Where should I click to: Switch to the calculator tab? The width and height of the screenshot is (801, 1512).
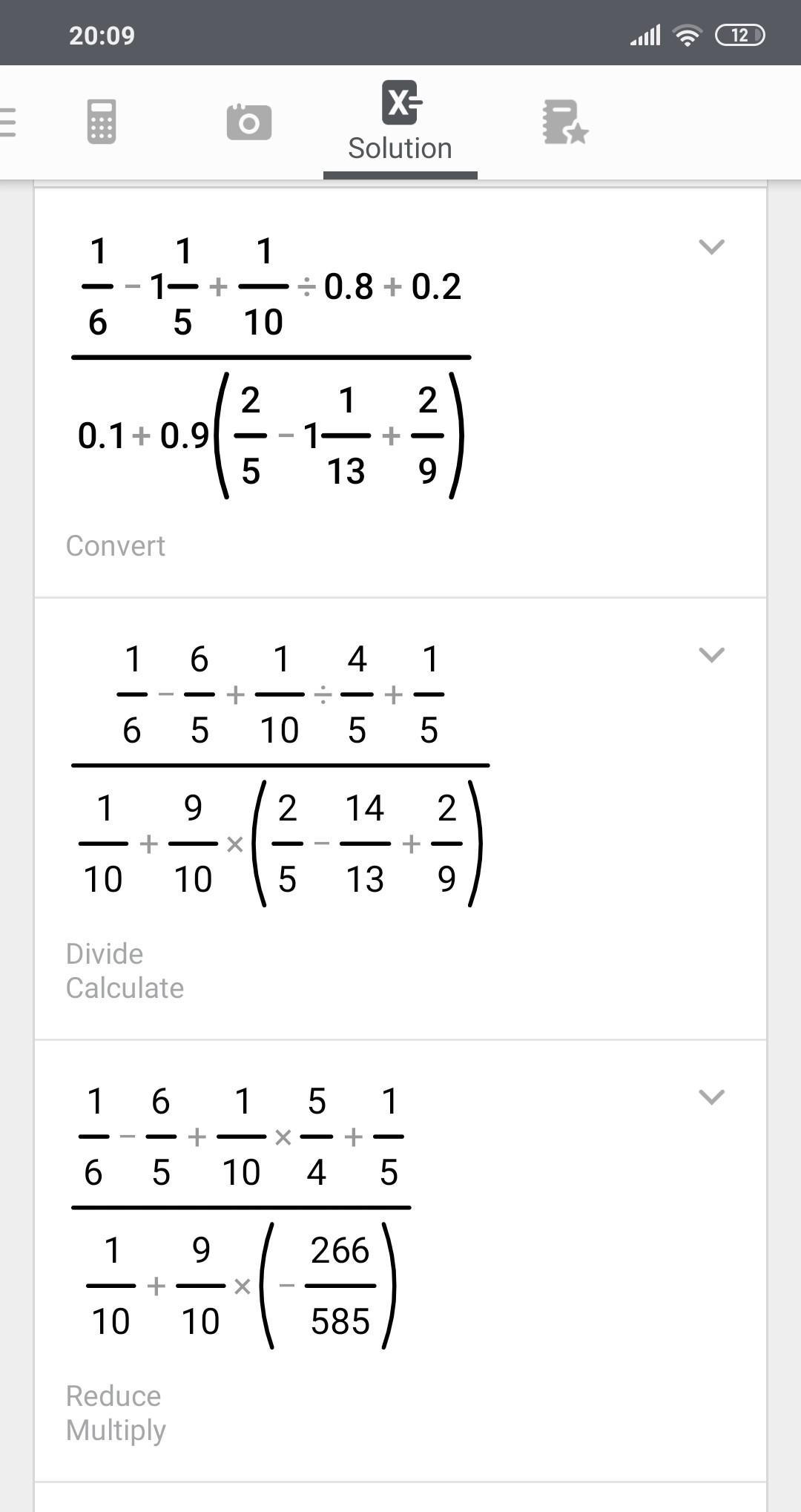coord(102,122)
